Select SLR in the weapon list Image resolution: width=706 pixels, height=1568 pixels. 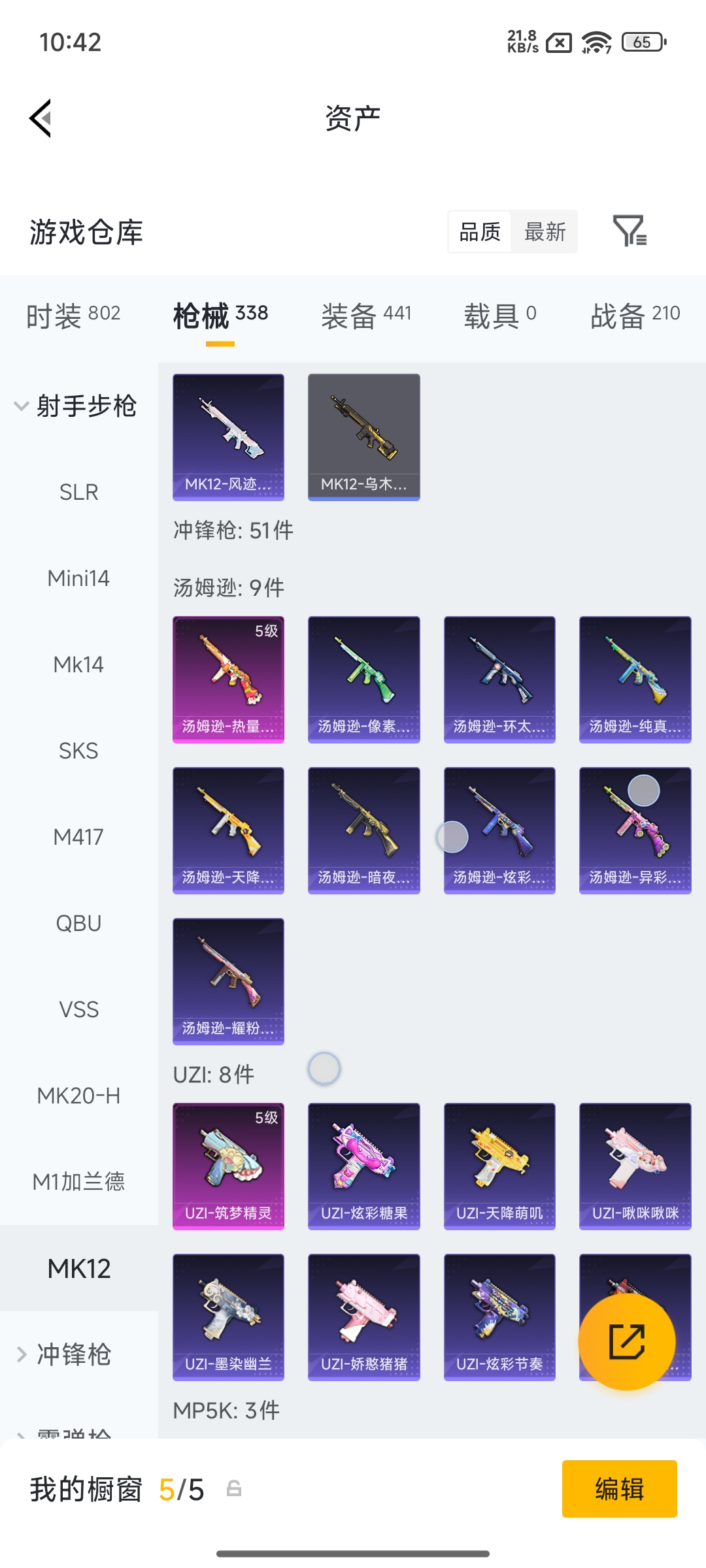(x=78, y=492)
